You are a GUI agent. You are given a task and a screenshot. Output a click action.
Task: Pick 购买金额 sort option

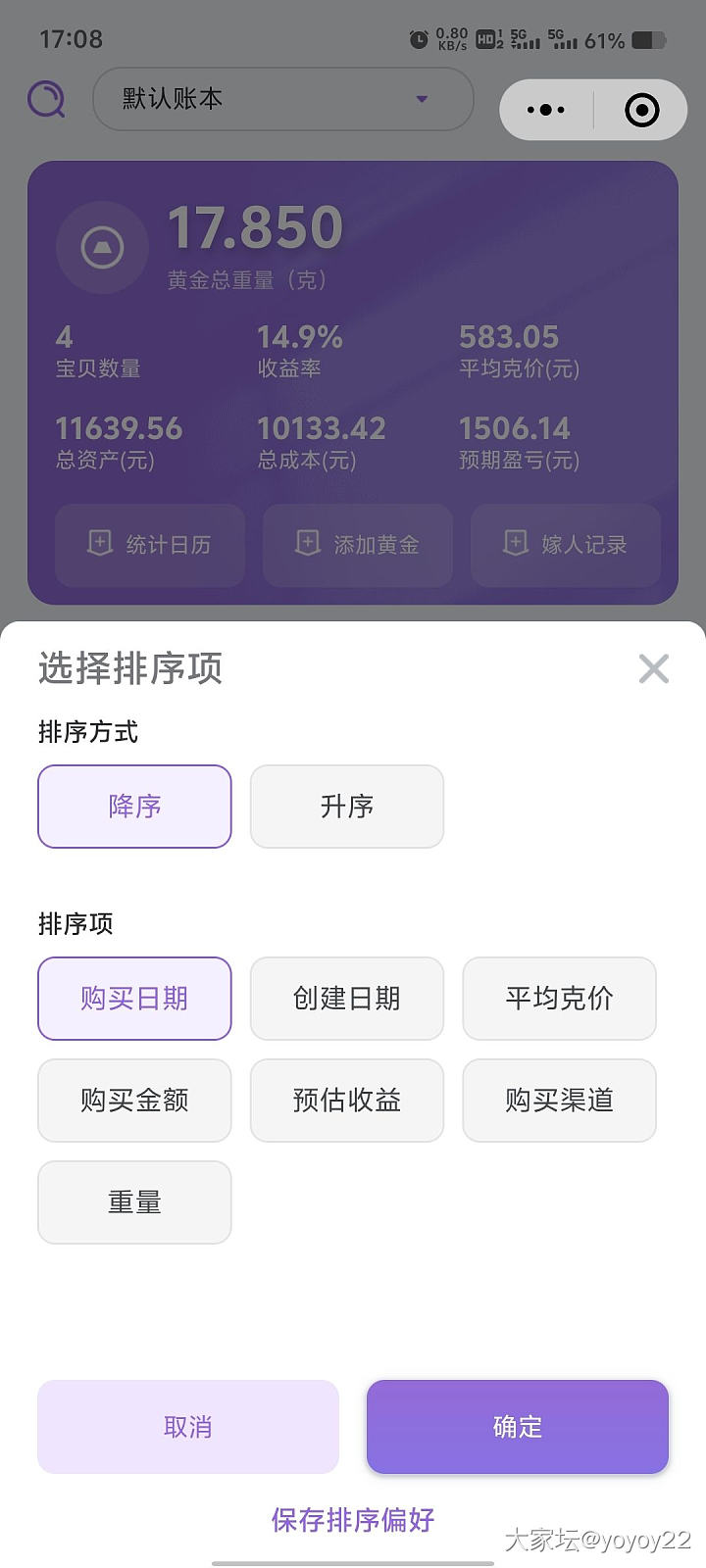[x=134, y=1100]
